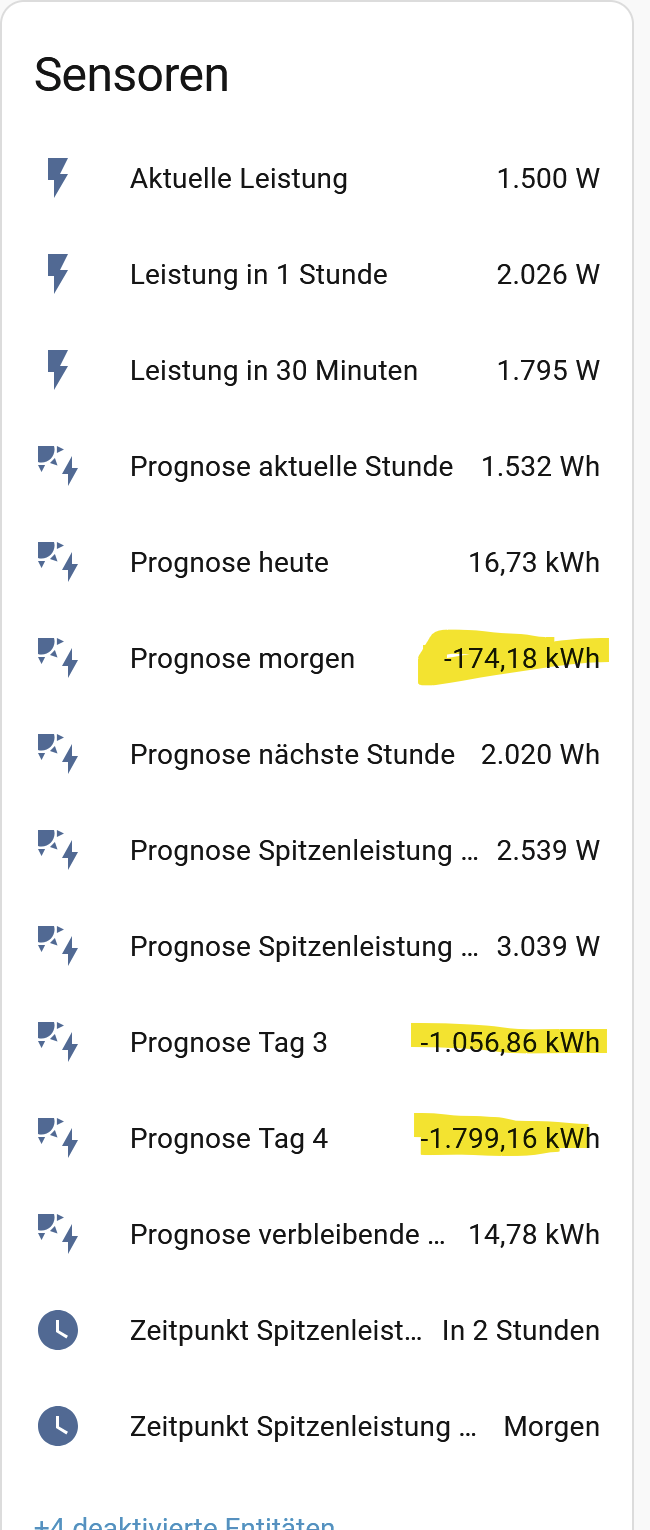
Task: Open Prognose nächste Stunde details
Action: click(292, 755)
